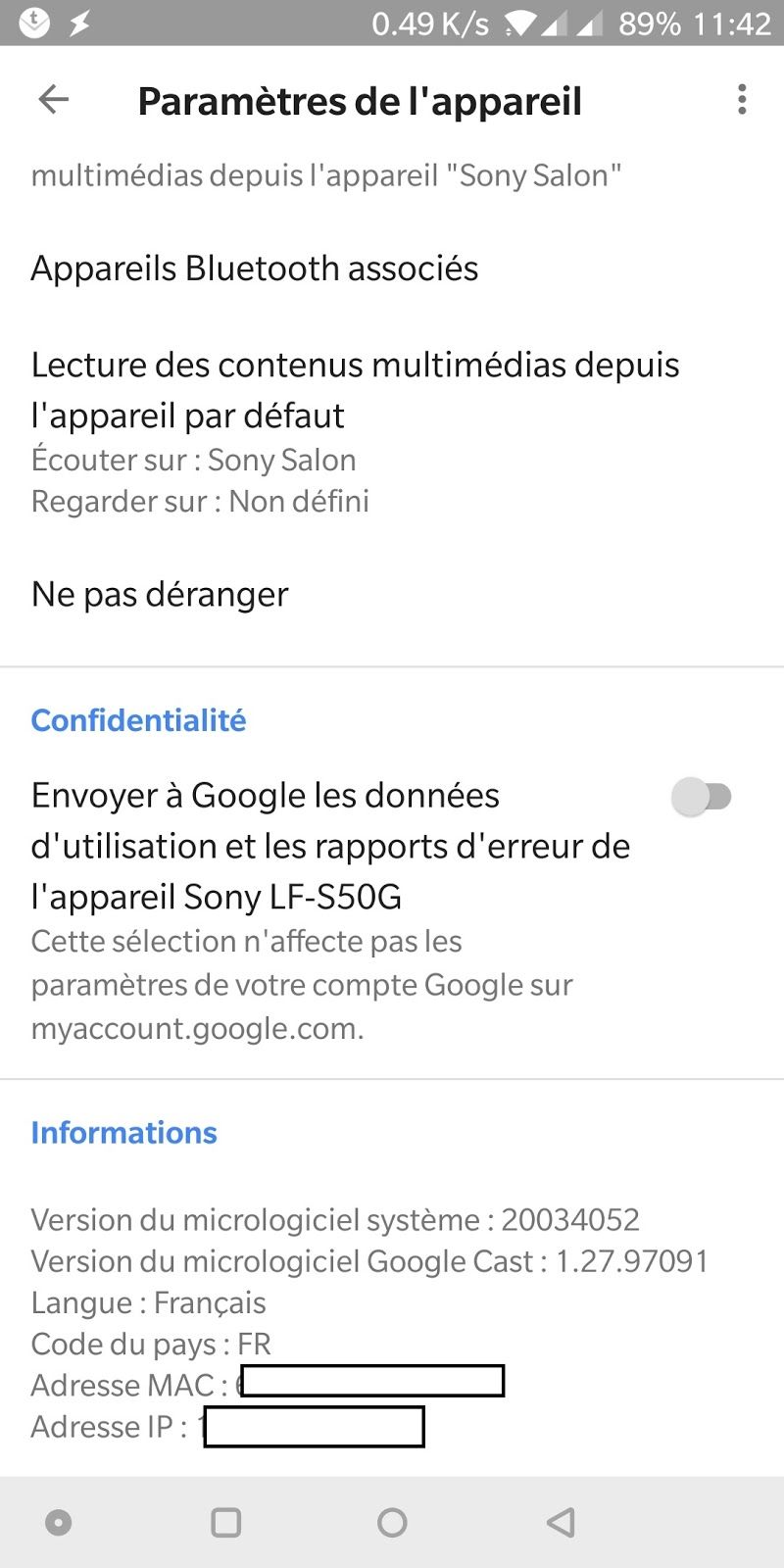Tap the flash icon in status bar
The image size is (784, 1568).
click(81, 24)
